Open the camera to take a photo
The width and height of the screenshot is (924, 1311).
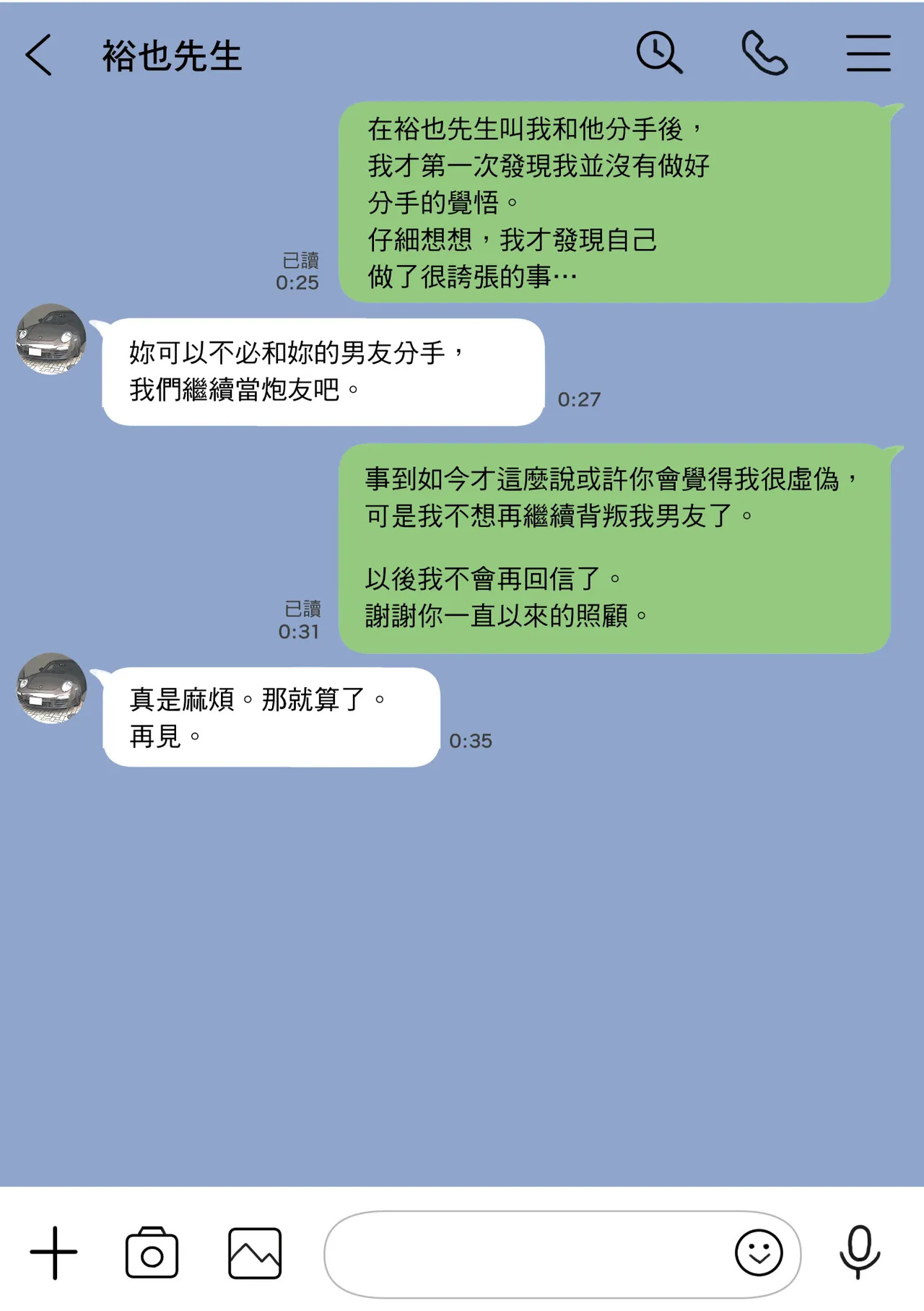click(152, 1253)
